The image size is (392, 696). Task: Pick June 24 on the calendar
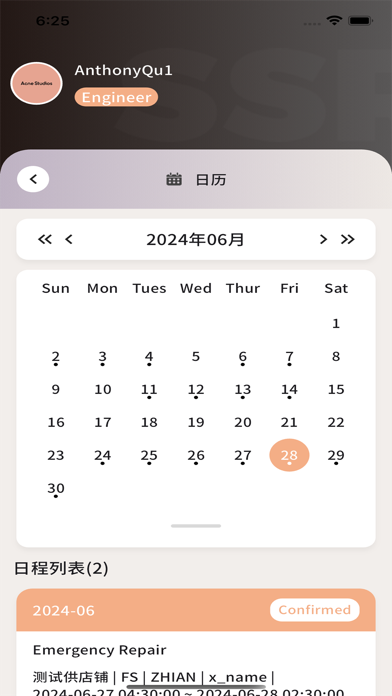click(x=103, y=455)
